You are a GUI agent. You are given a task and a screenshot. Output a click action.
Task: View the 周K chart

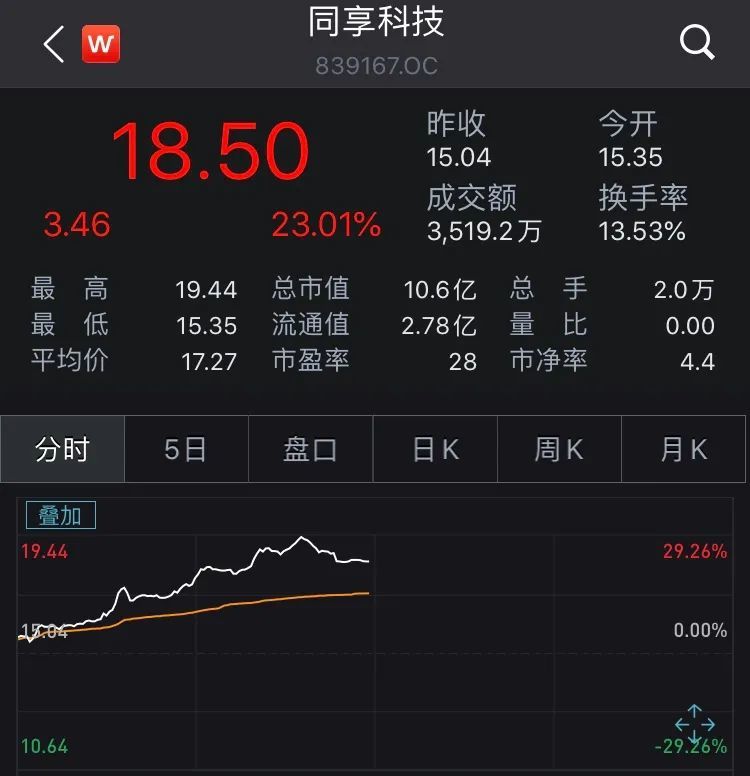[x=559, y=450]
